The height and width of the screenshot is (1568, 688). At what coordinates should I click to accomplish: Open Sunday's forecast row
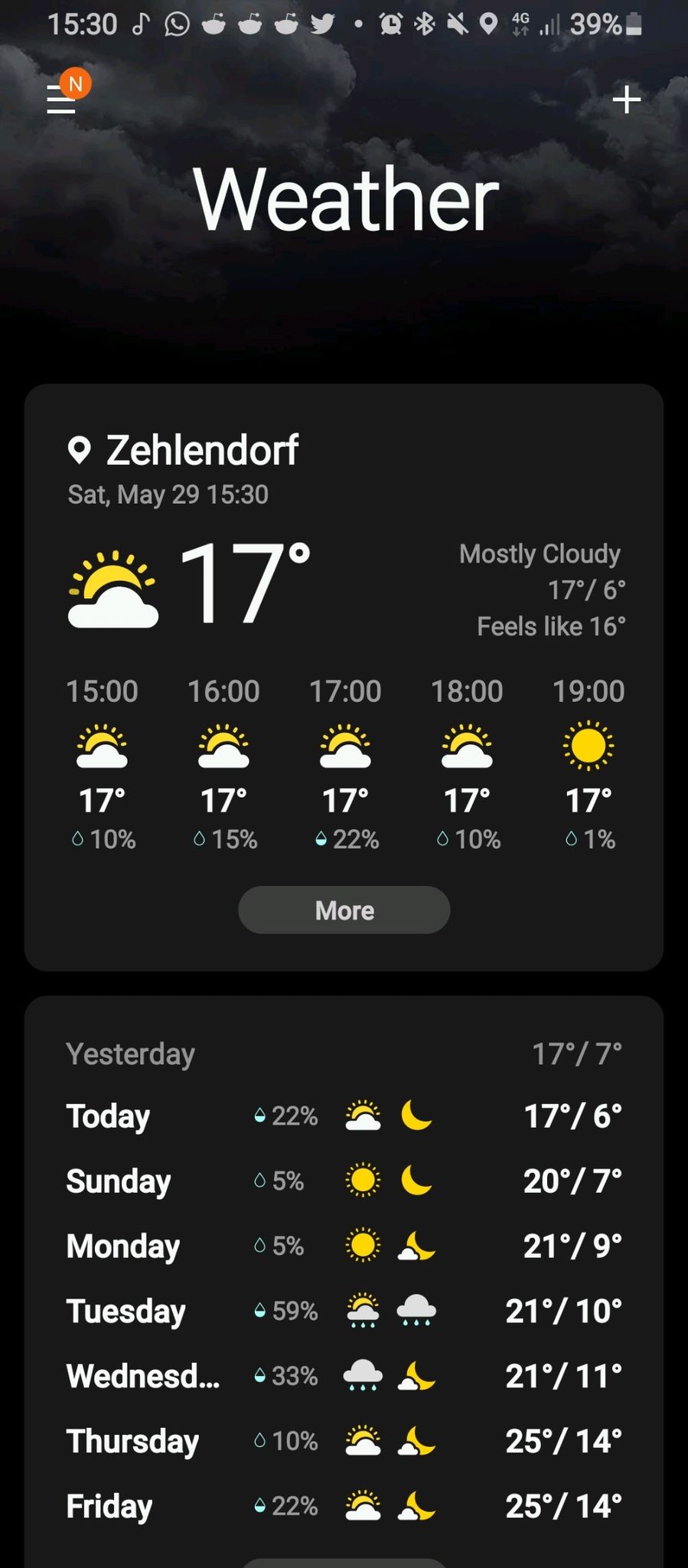344,1181
